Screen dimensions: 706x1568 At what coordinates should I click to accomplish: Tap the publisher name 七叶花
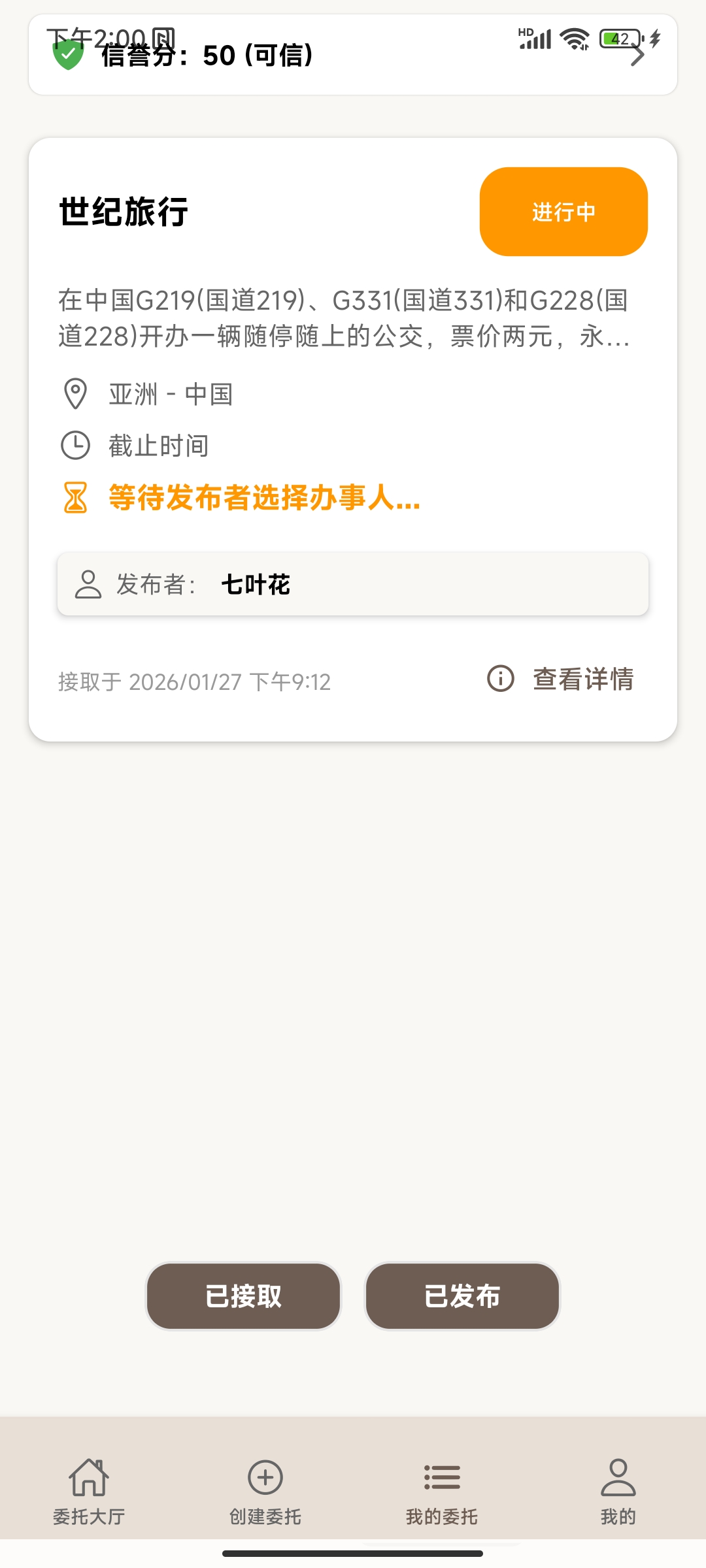(256, 585)
